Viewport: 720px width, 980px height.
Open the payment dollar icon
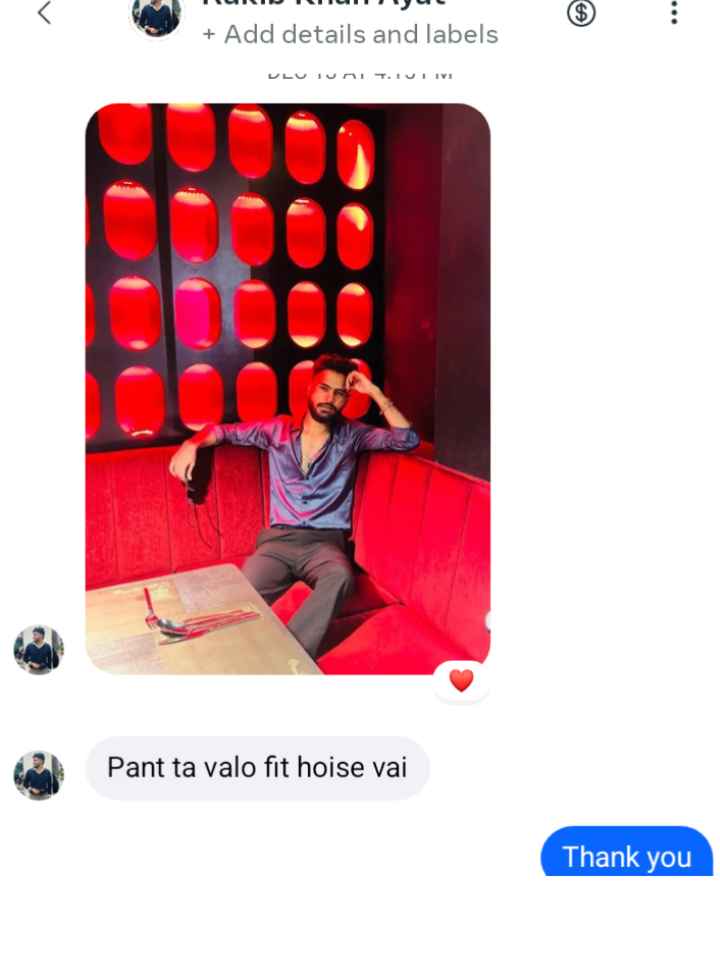[581, 13]
